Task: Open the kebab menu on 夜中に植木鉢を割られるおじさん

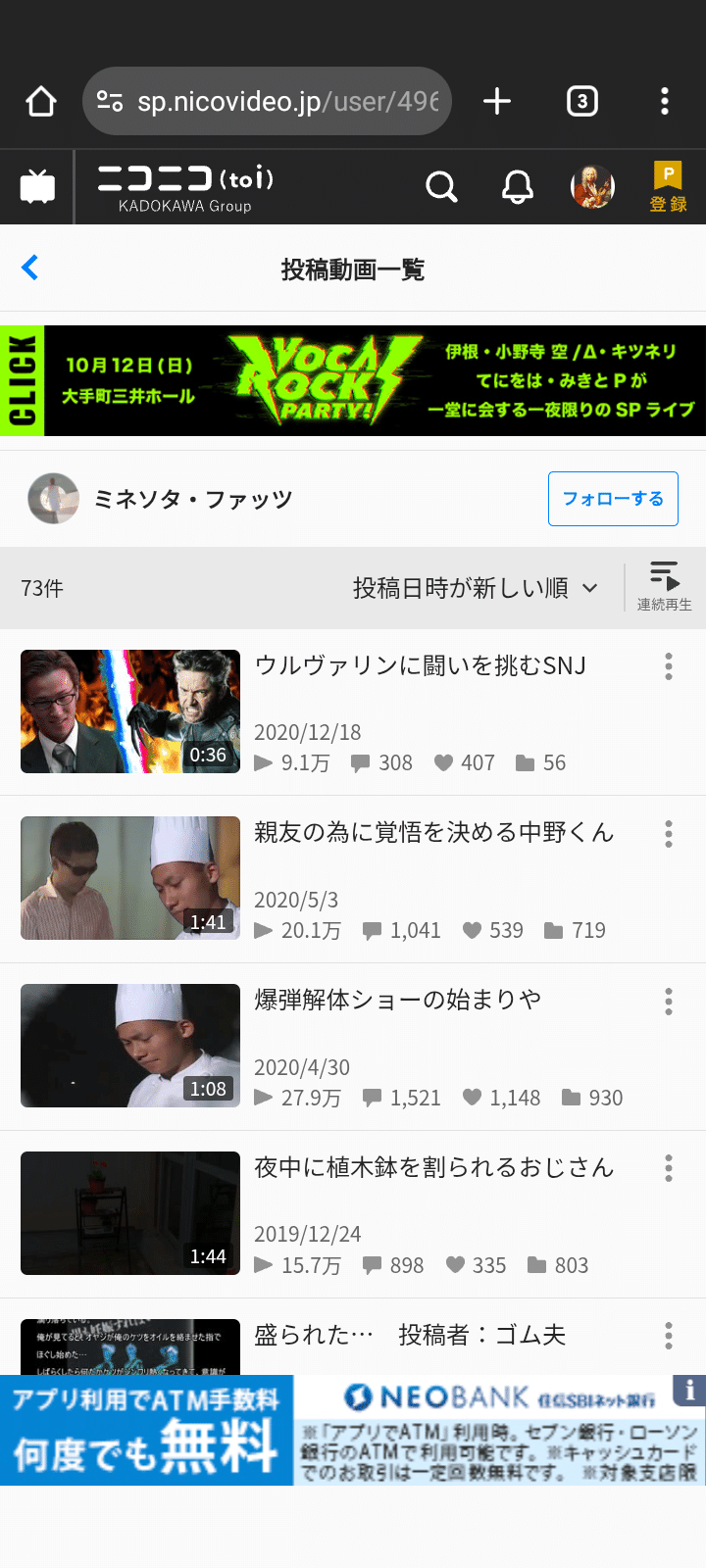Action: tap(668, 1168)
